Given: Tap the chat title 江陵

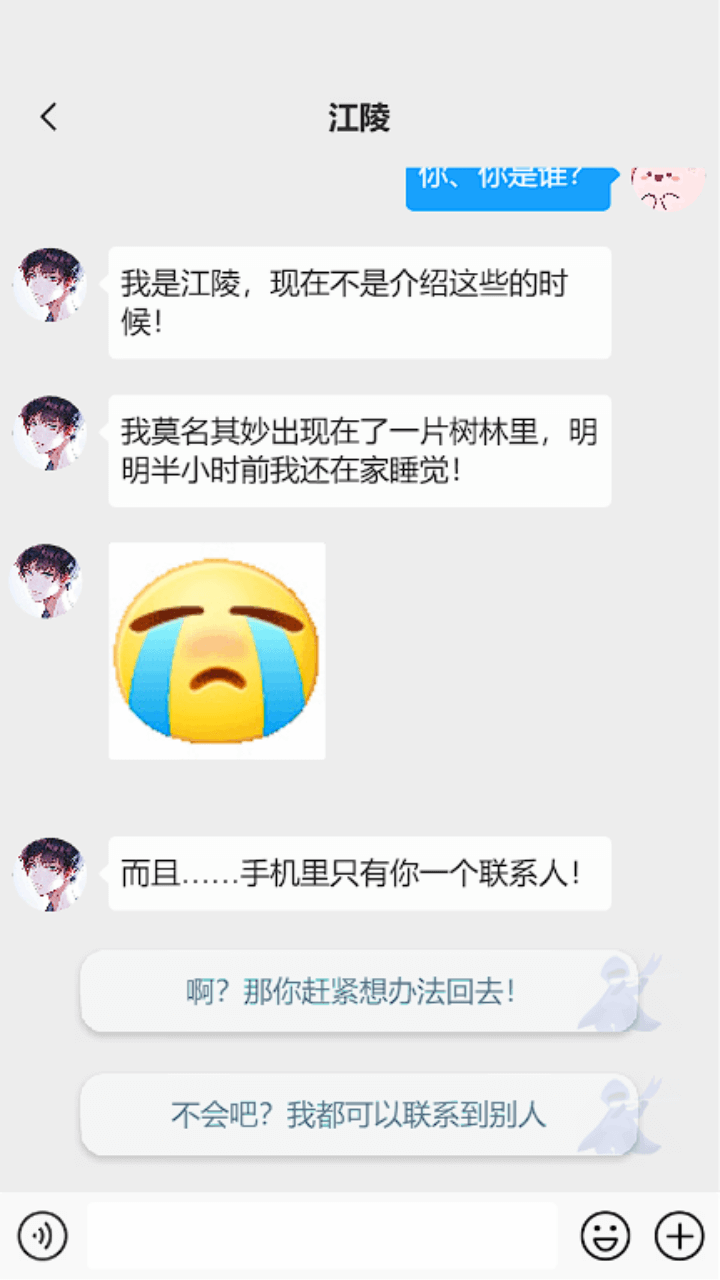Looking at the screenshot, I should click(360, 118).
